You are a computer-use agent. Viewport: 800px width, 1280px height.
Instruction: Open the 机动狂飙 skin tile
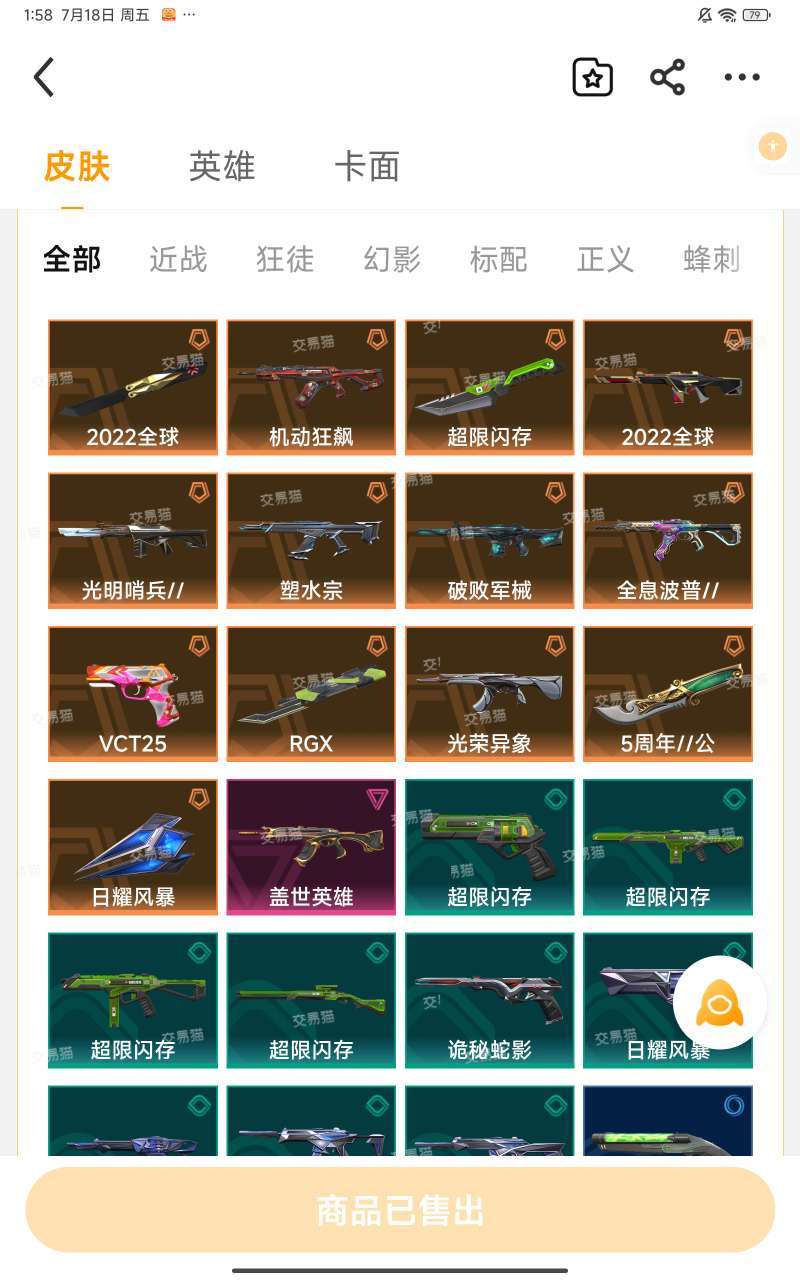[311, 387]
